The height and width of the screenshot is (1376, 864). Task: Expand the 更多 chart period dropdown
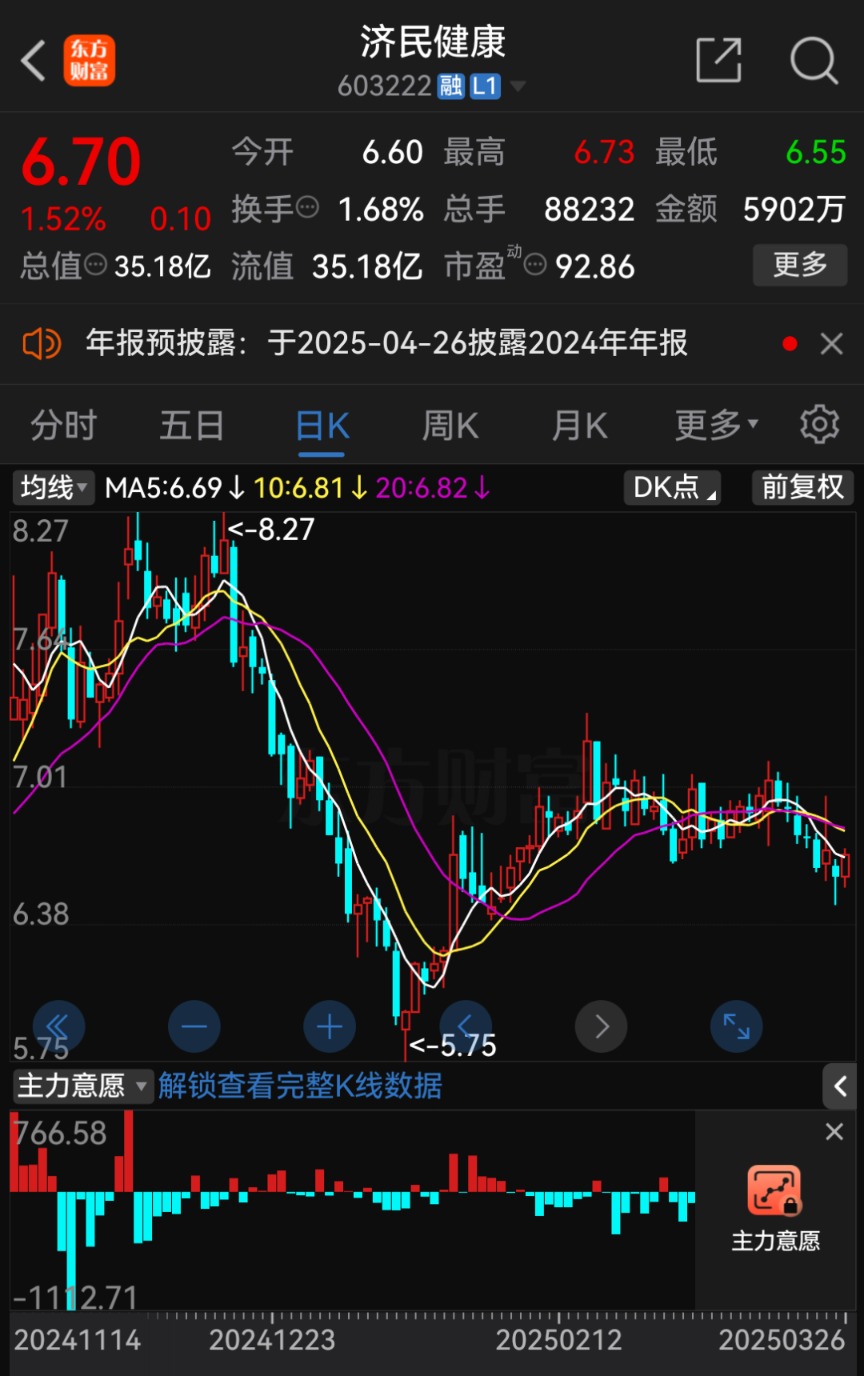pyautogui.click(x=715, y=425)
